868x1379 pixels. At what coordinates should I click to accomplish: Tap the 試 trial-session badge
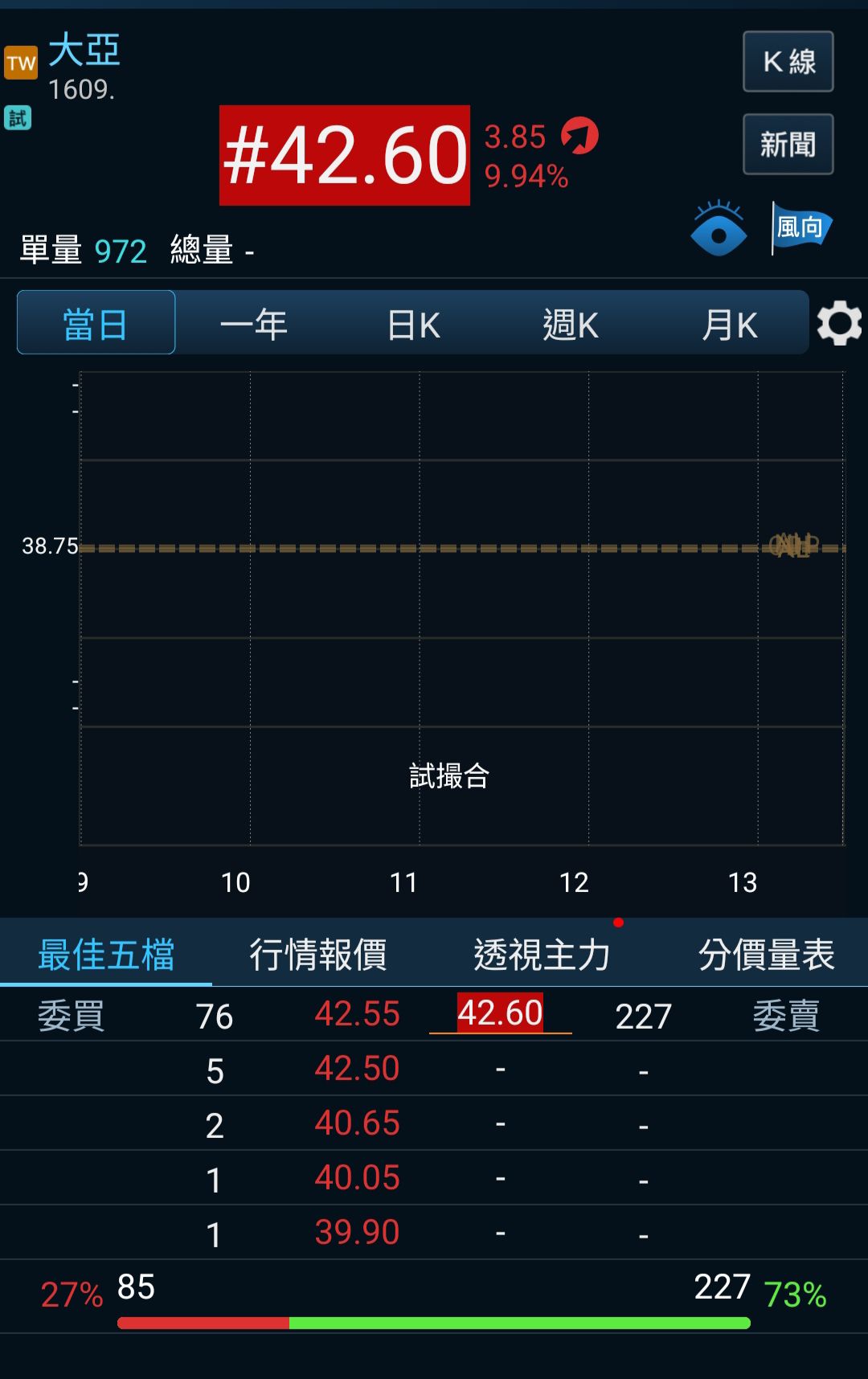(x=18, y=118)
